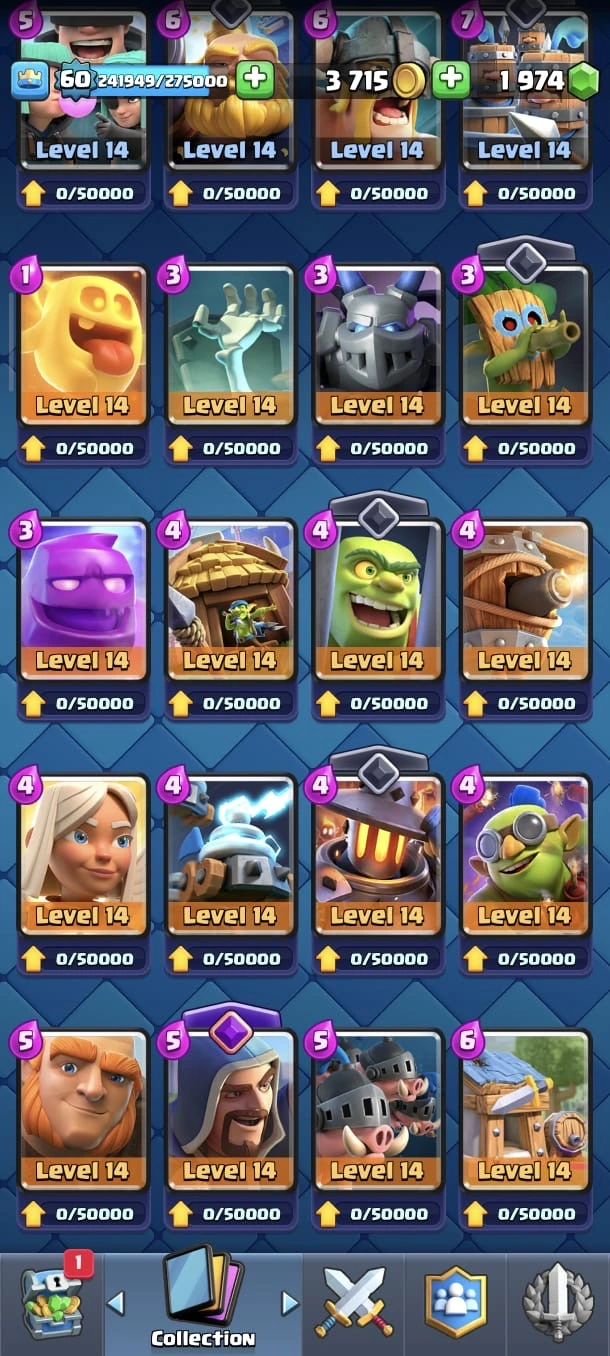
Task: Open the Mega Minion card
Action: coord(377,345)
